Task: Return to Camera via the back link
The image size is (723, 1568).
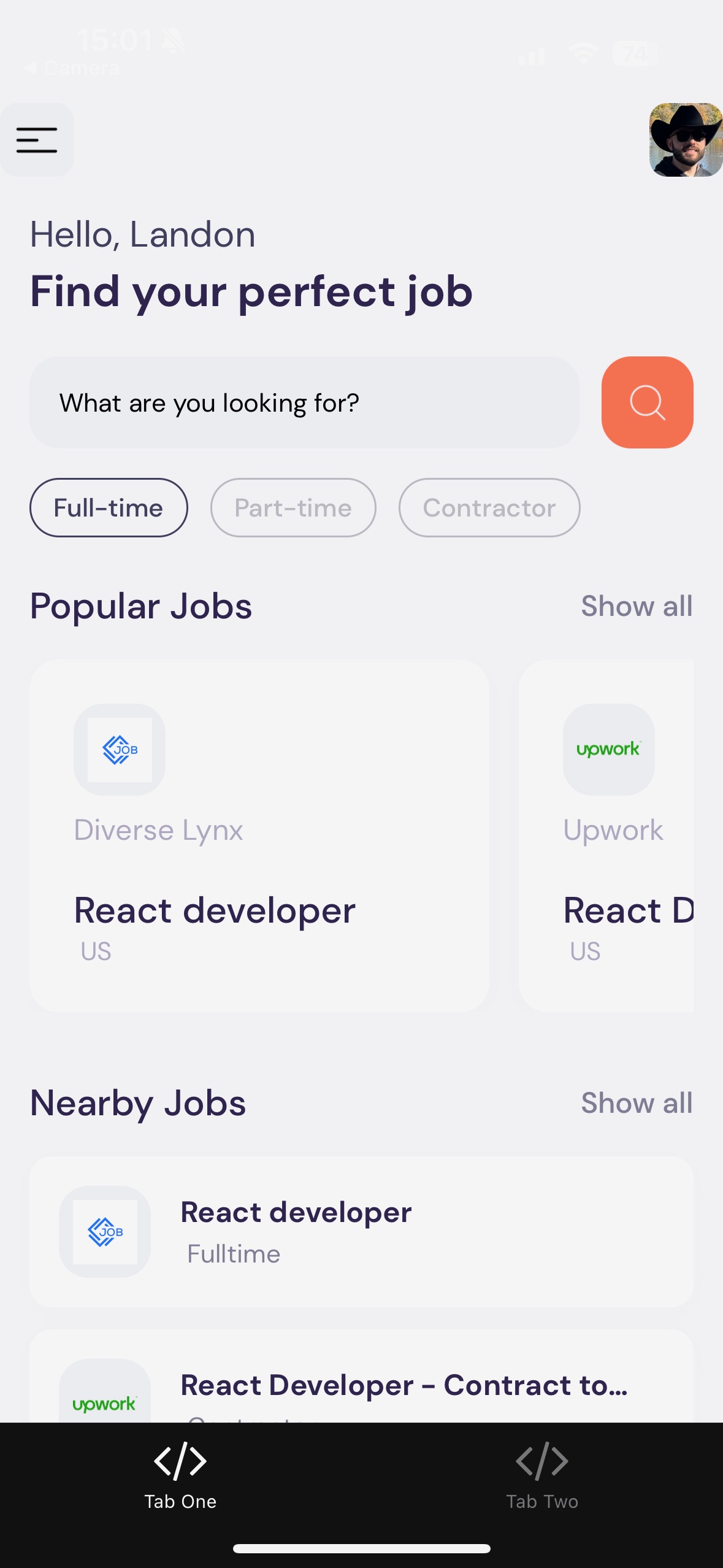Action: coord(72,68)
